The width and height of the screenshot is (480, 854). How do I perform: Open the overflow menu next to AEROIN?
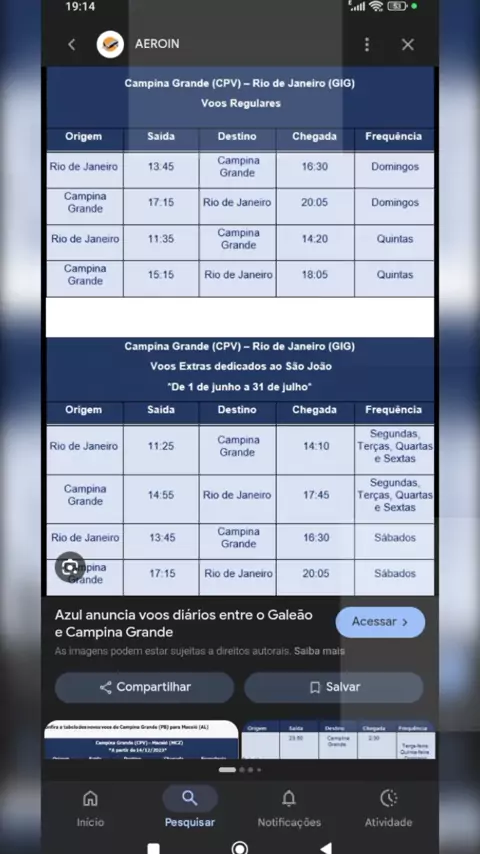tap(367, 44)
